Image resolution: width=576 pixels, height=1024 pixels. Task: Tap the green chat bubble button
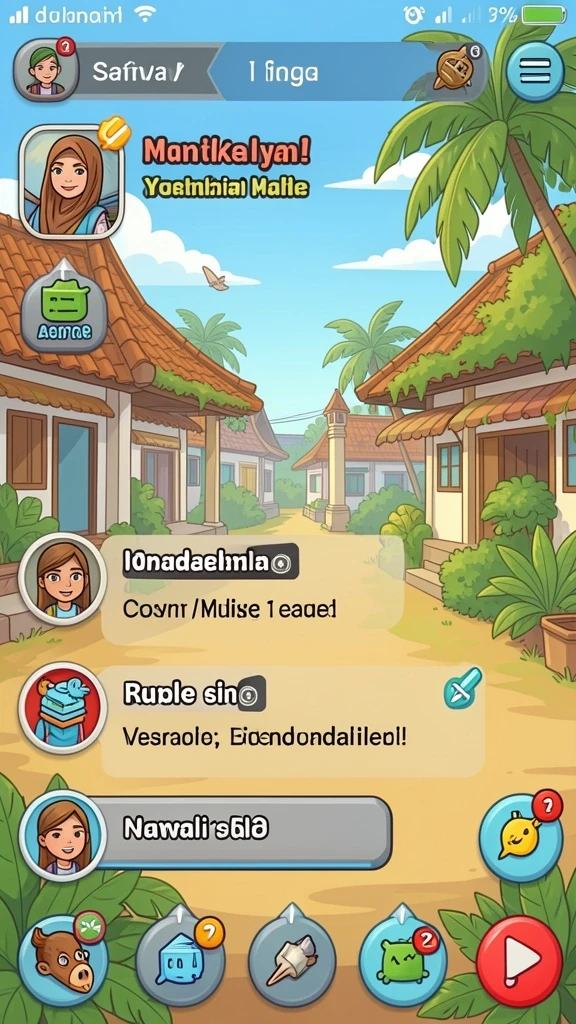(x=64, y=309)
